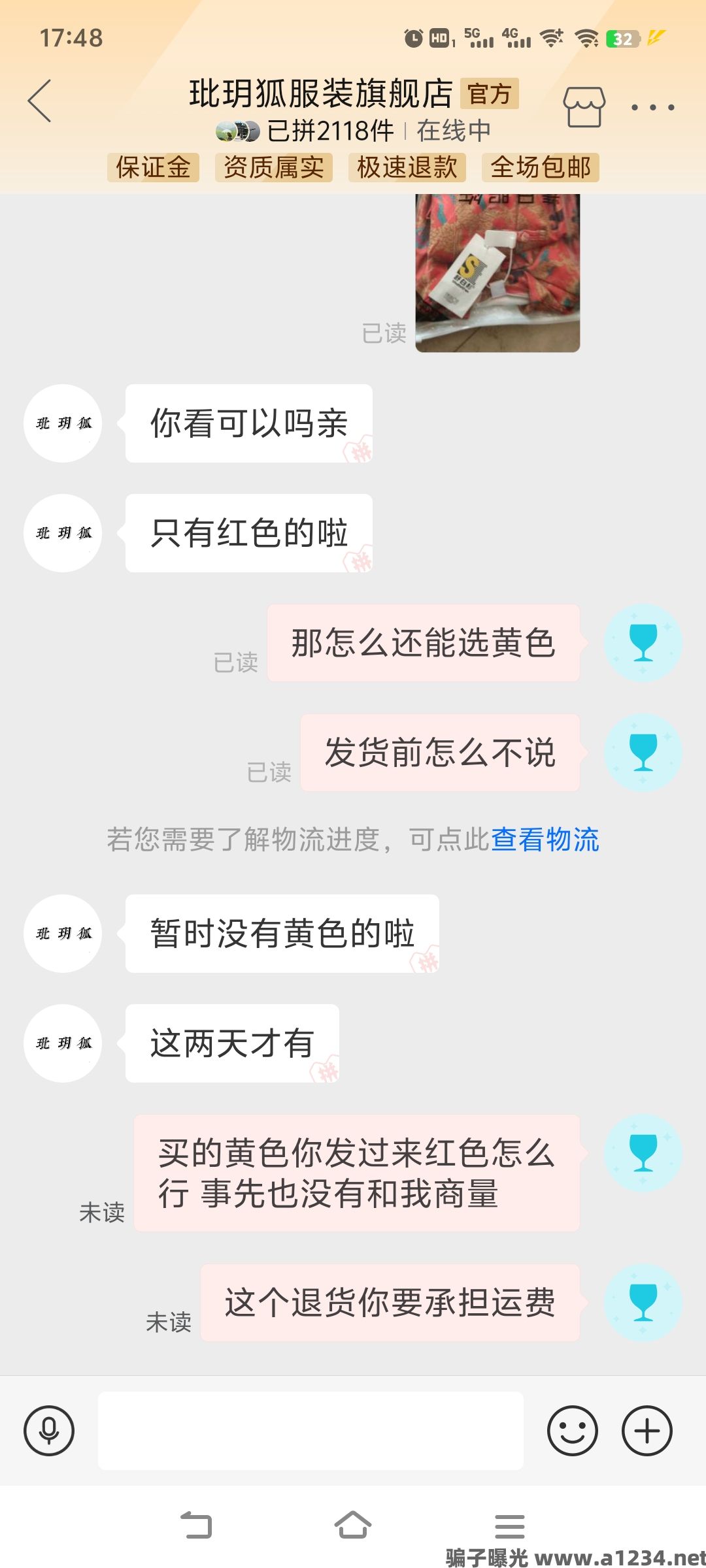
Task: Open the system recent apps button
Action: (x=510, y=1526)
